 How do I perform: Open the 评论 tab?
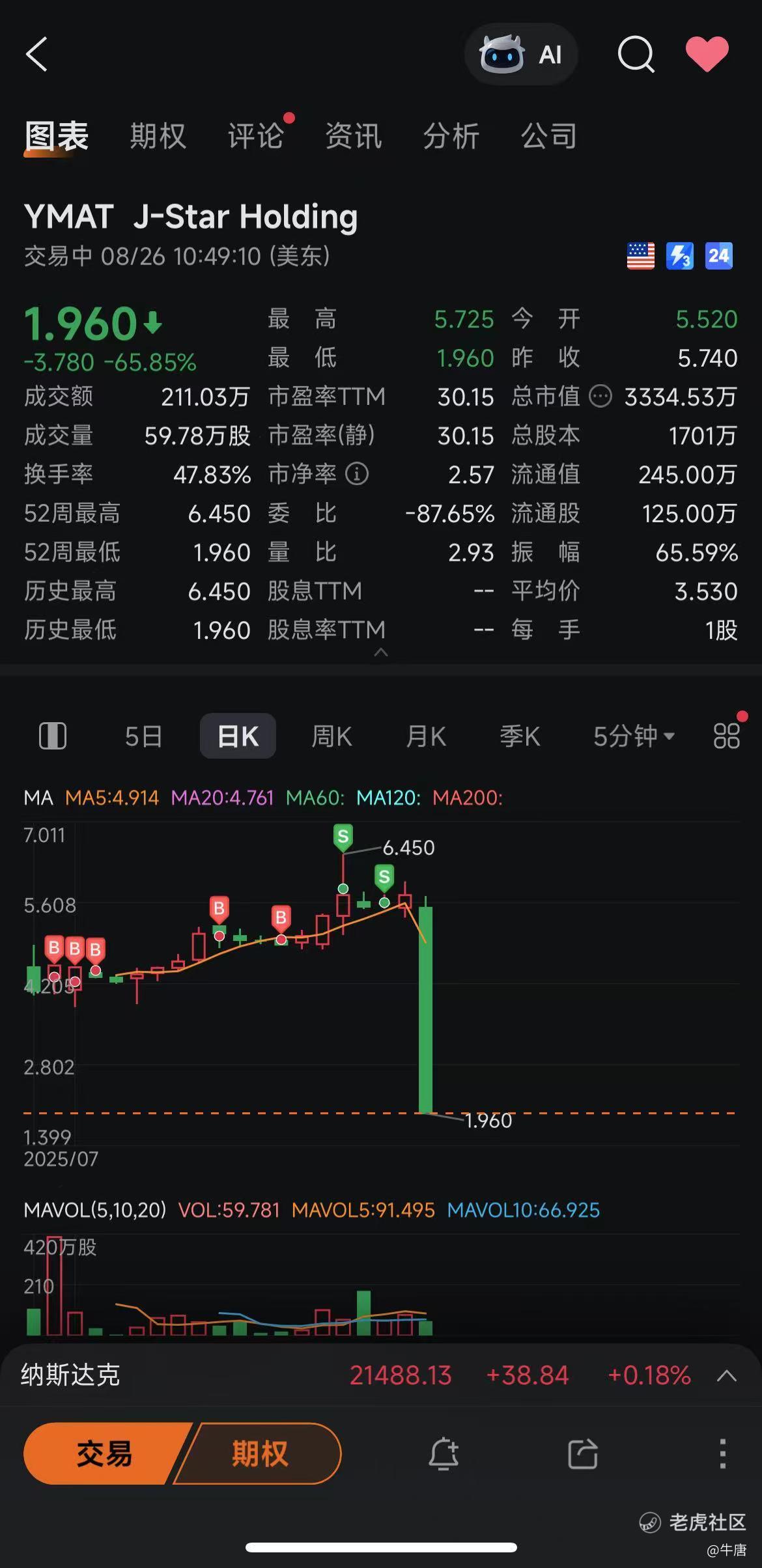pos(255,136)
